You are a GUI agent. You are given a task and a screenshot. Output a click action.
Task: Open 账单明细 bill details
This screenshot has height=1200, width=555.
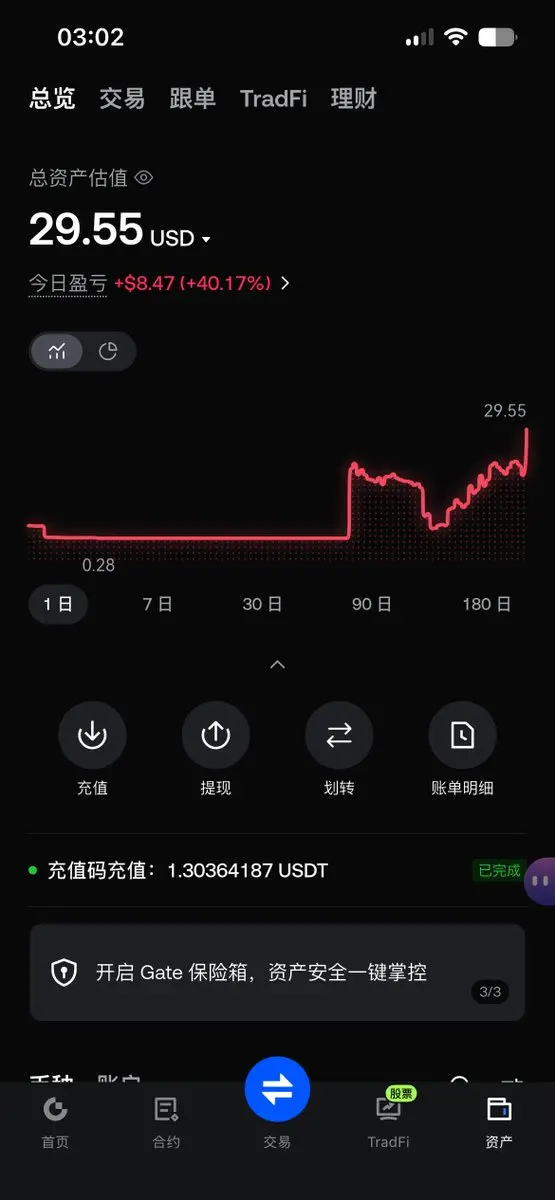coord(462,749)
